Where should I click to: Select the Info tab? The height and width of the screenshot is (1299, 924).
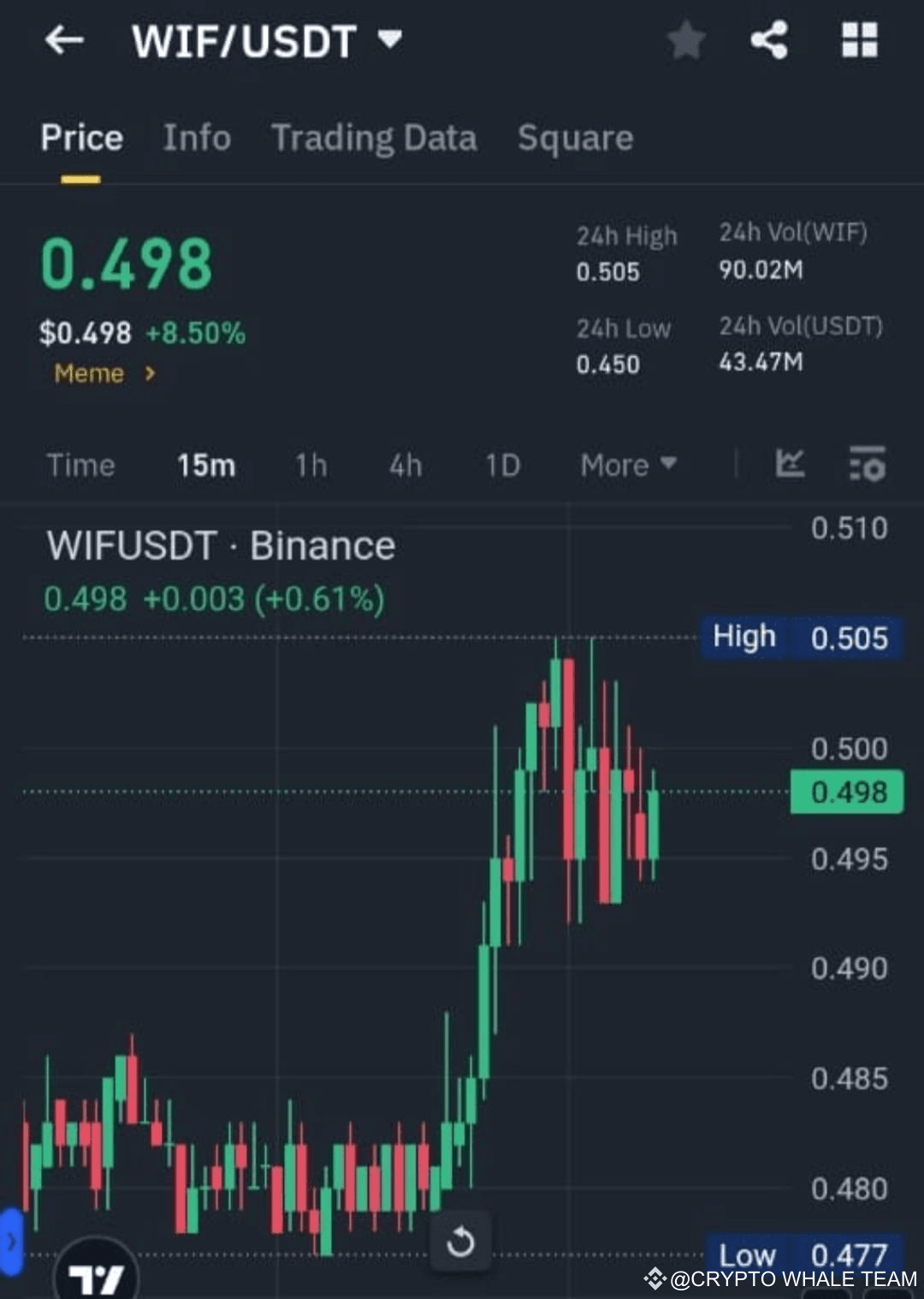click(196, 138)
